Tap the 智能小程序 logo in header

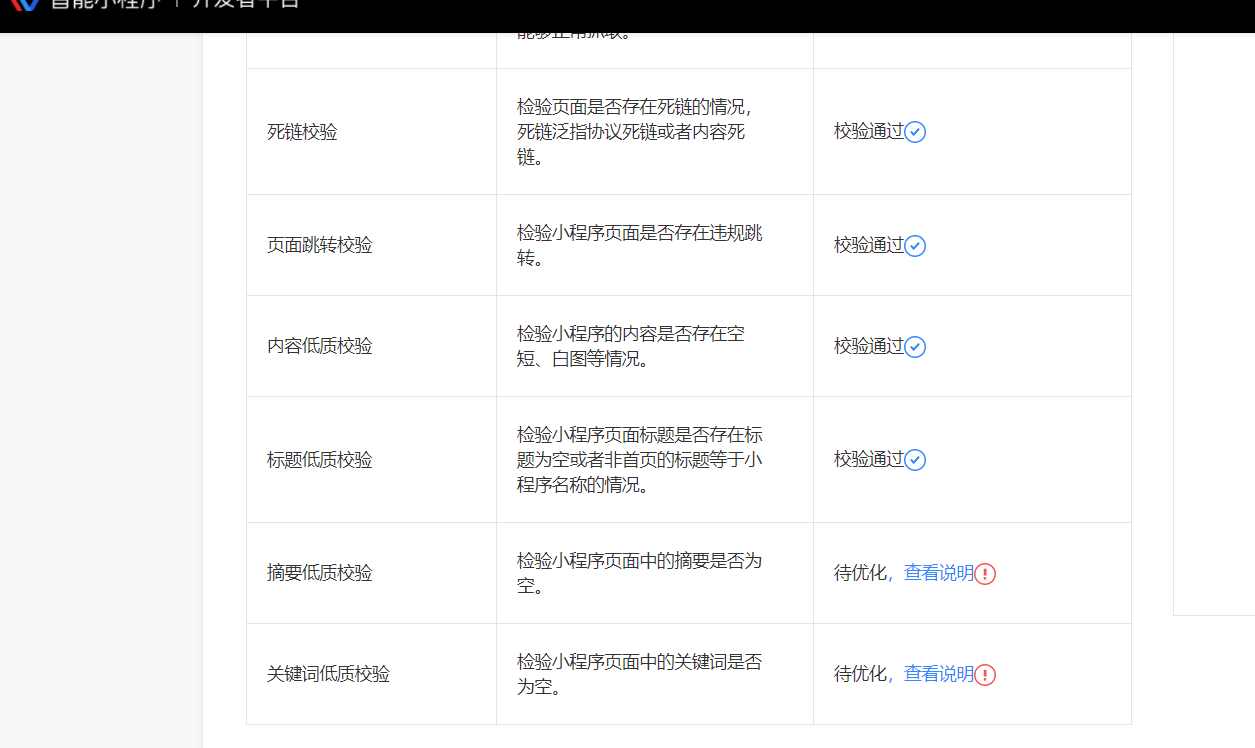(25, 4)
